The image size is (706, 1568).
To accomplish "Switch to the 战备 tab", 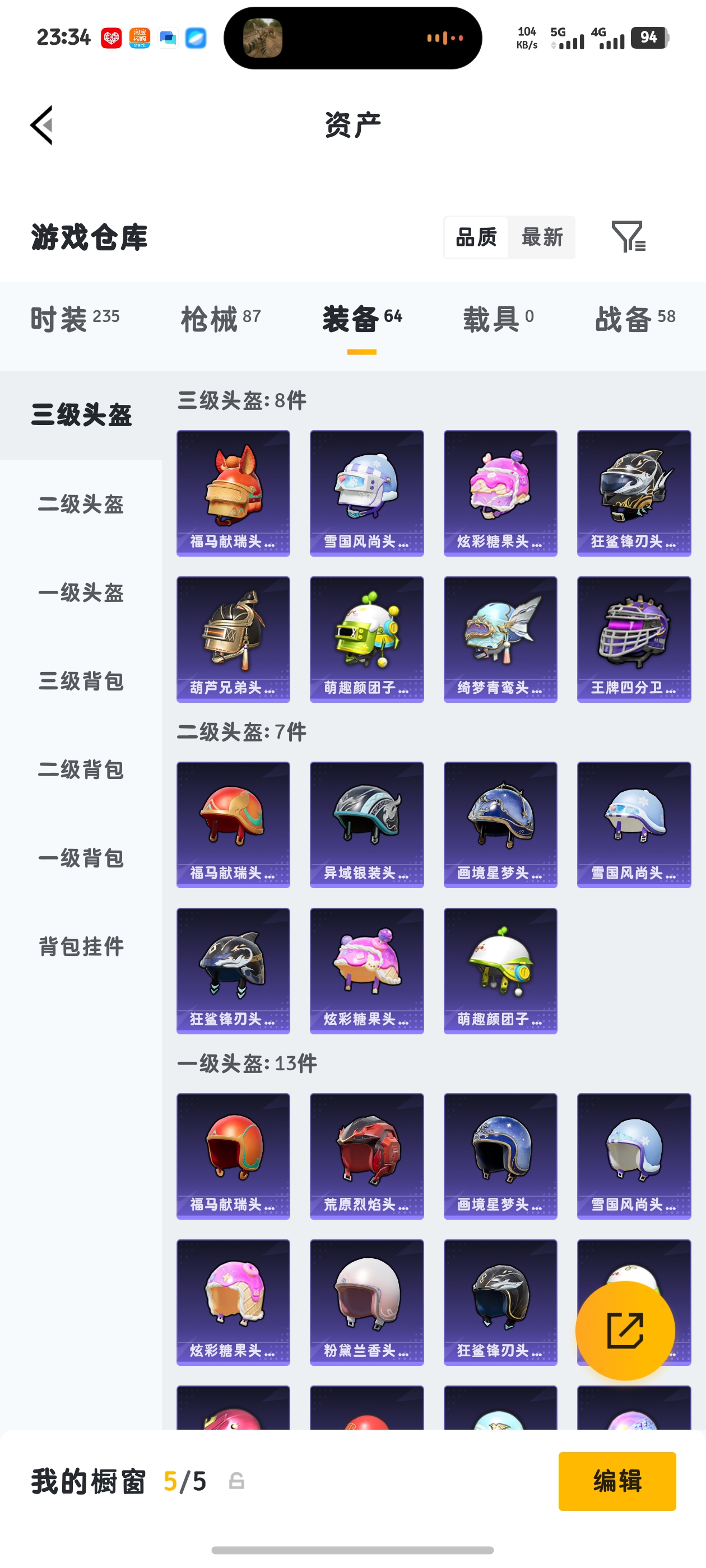I will (634, 318).
